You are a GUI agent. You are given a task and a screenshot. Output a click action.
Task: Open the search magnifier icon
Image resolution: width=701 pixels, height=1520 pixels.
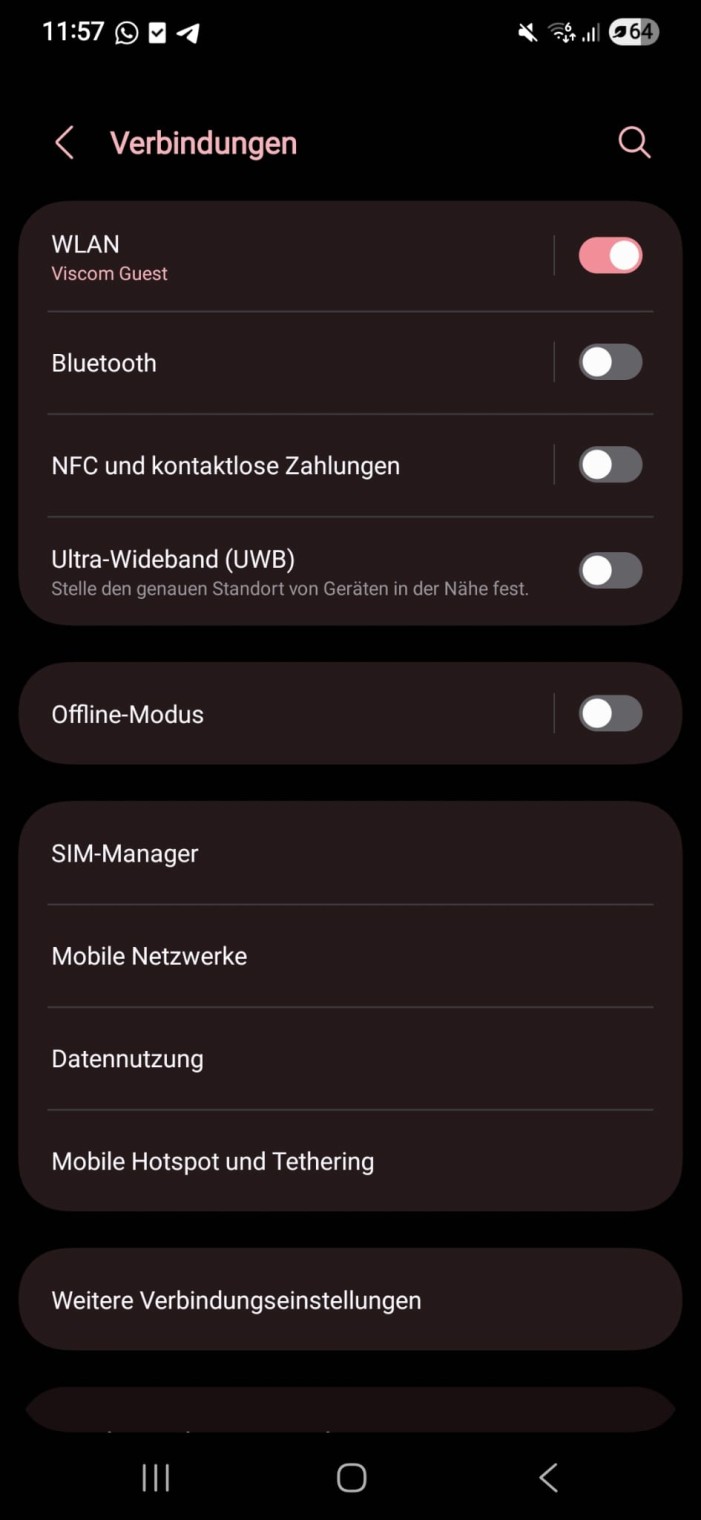(634, 143)
